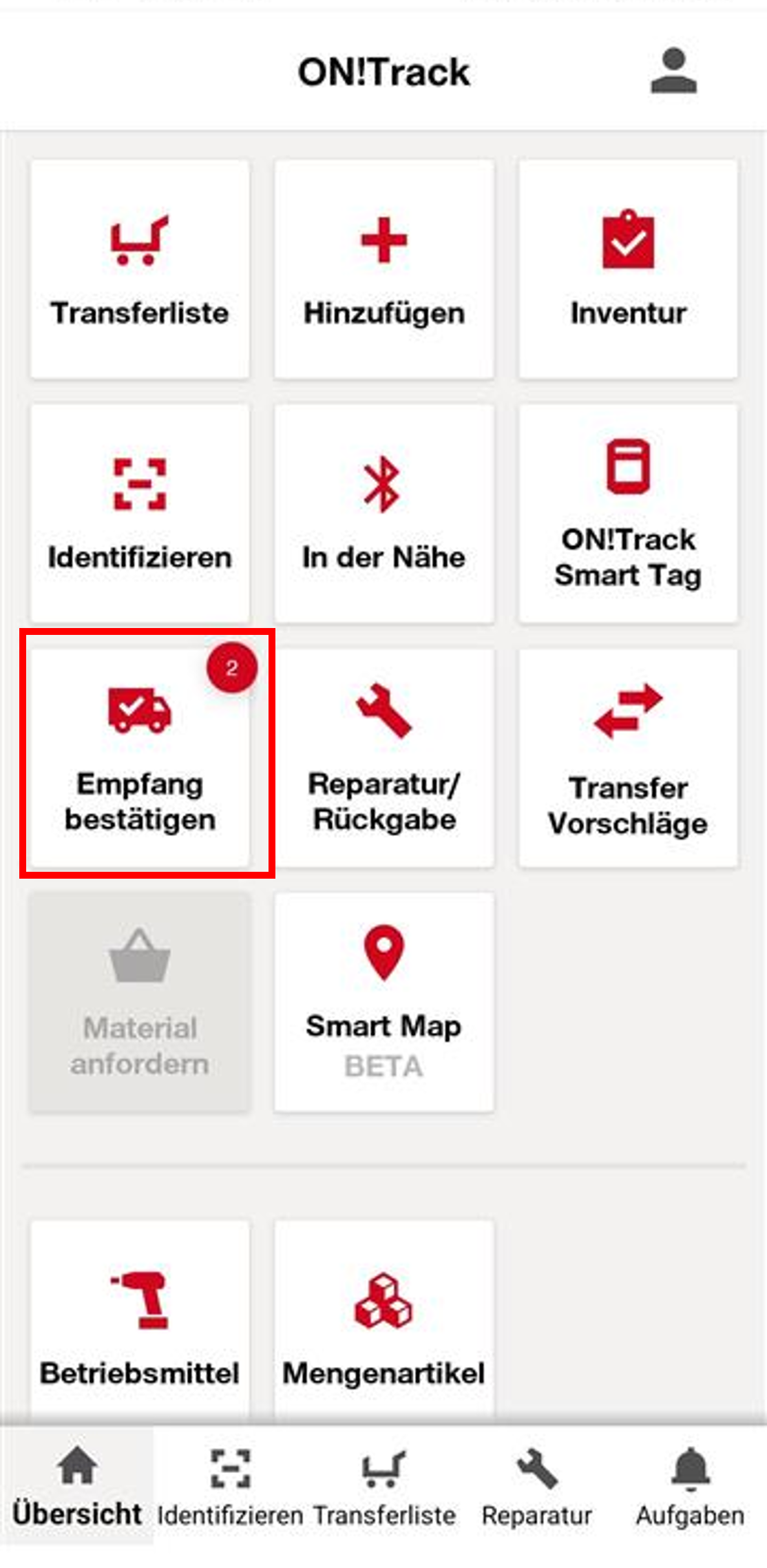Launch Smart Map BETA
The height and width of the screenshot is (1568, 767).
click(x=384, y=1002)
